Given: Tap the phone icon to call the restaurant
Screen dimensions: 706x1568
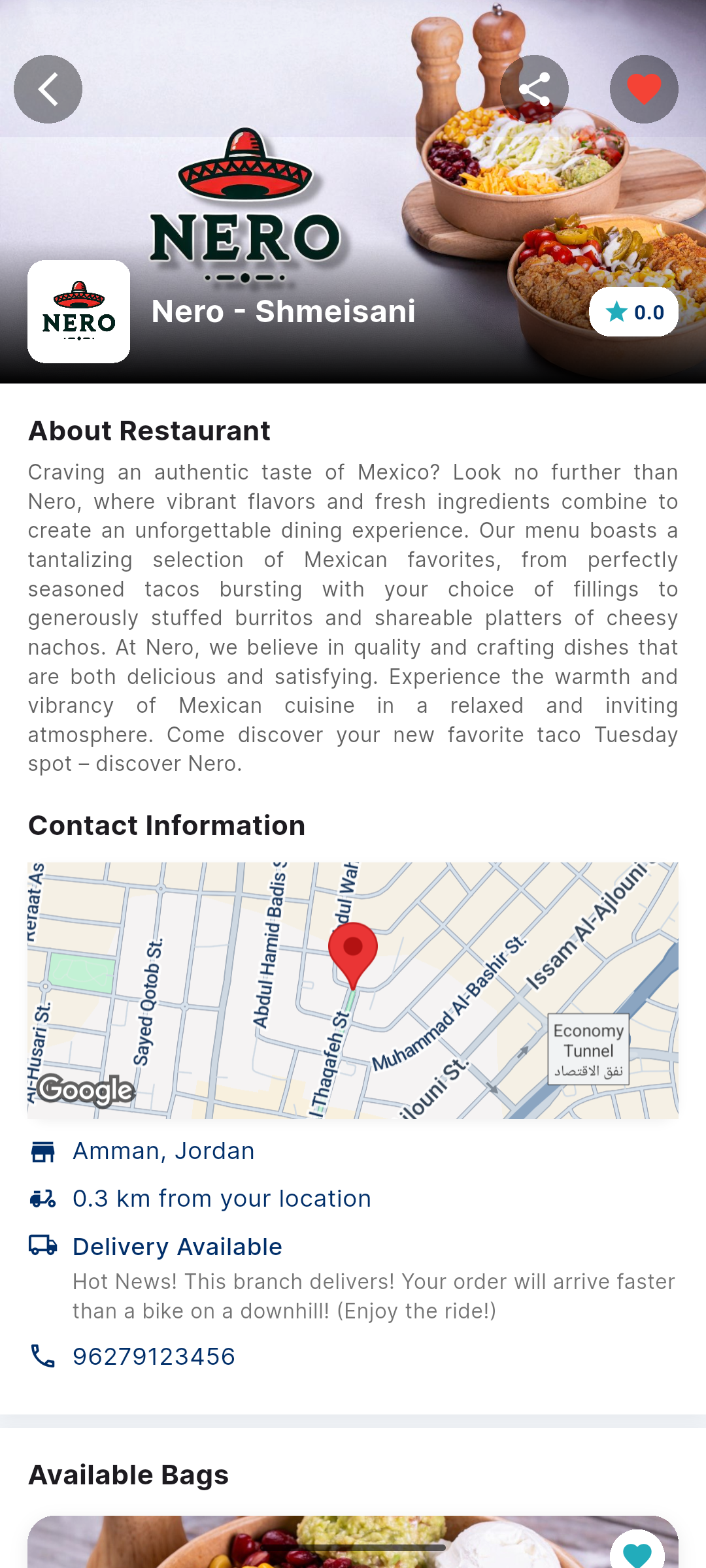Looking at the screenshot, I should click(43, 1355).
